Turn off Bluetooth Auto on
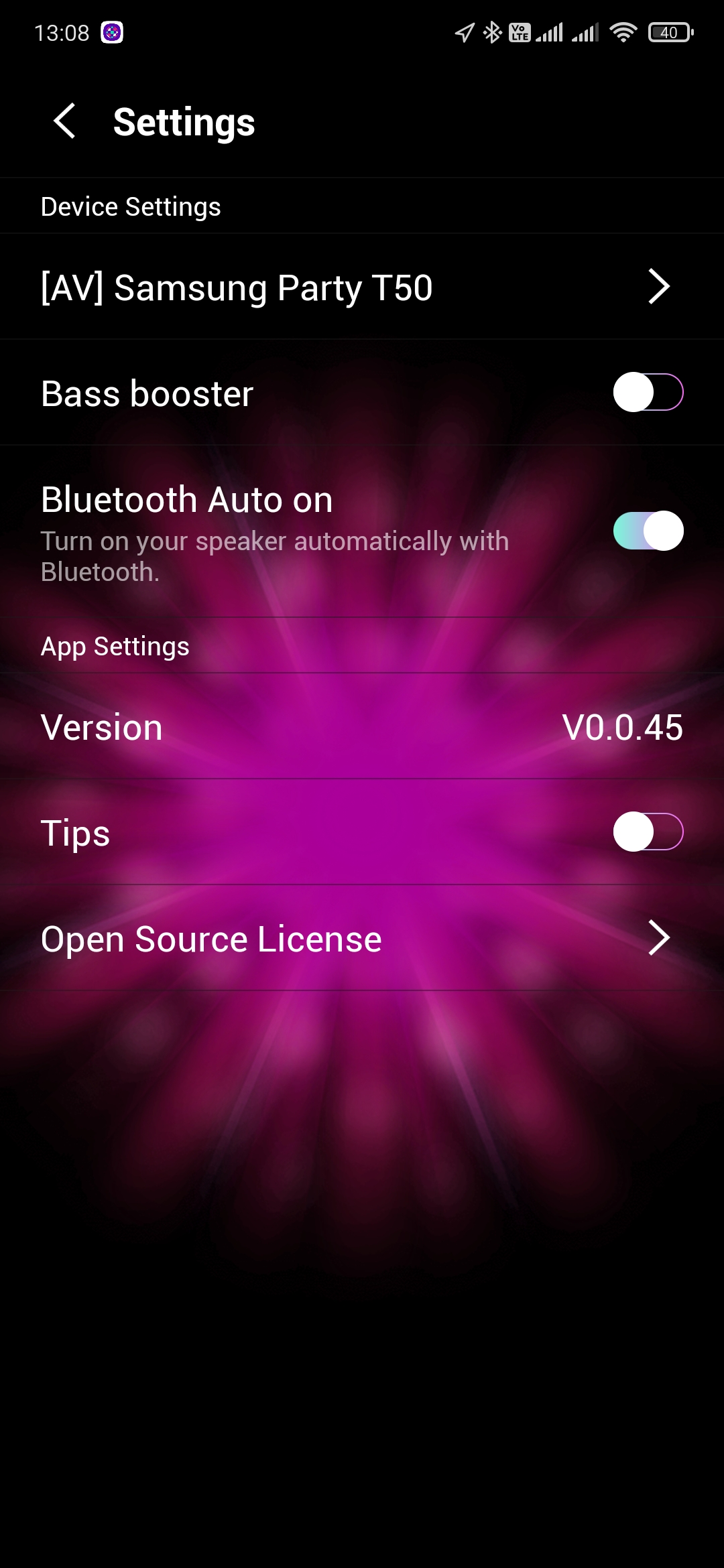 648,531
